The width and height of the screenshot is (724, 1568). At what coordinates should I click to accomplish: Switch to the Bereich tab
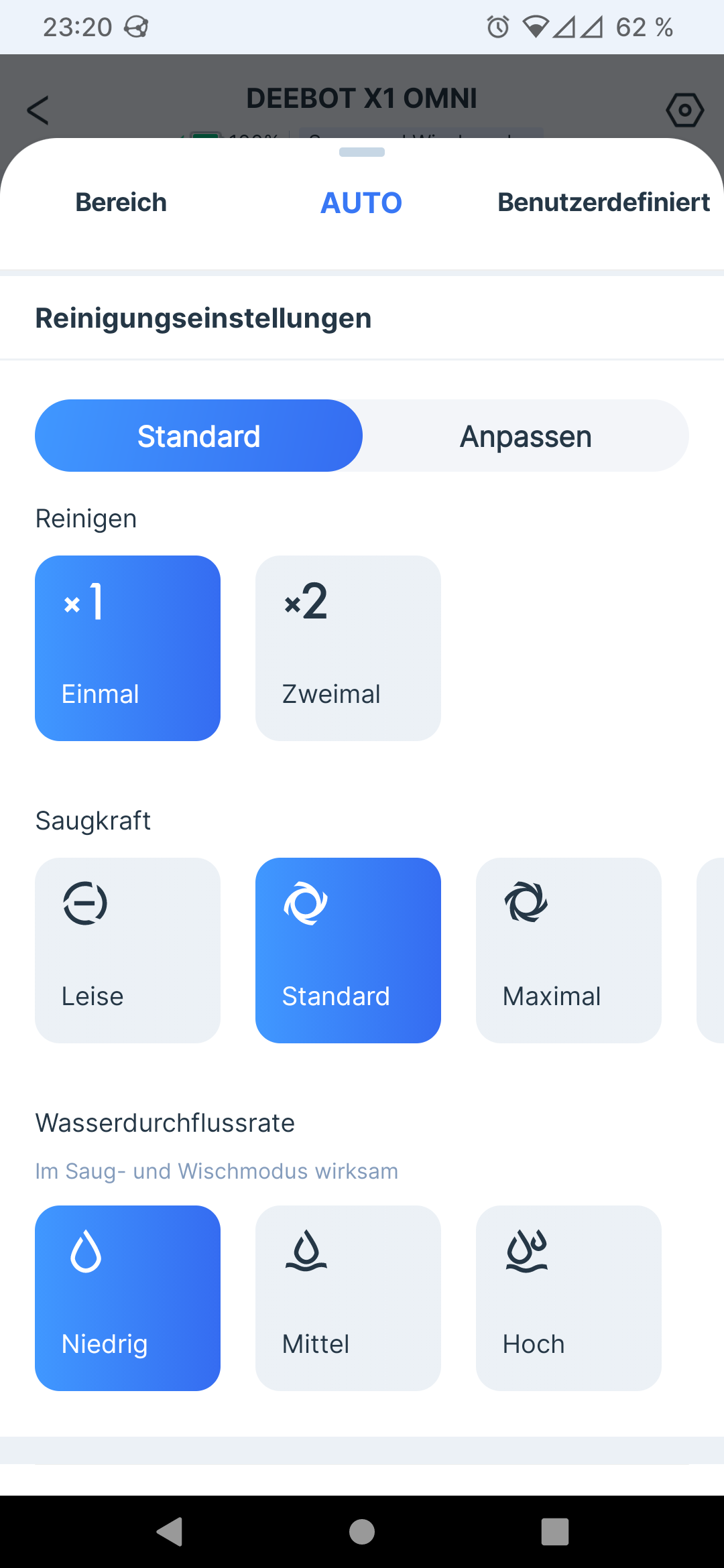point(121,202)
